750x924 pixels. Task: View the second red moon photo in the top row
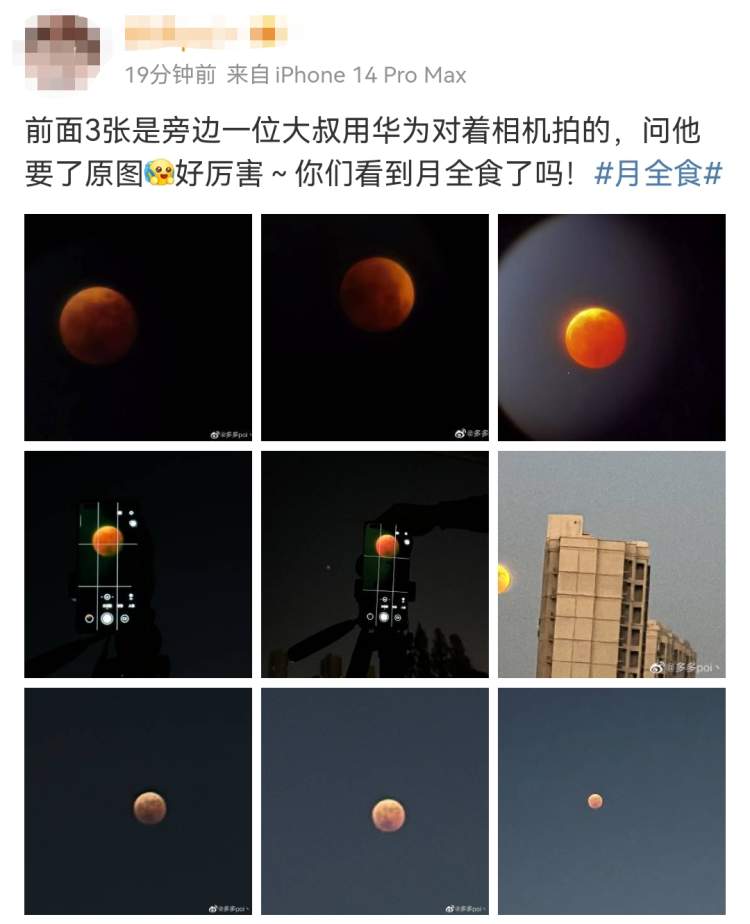point(375,327)
